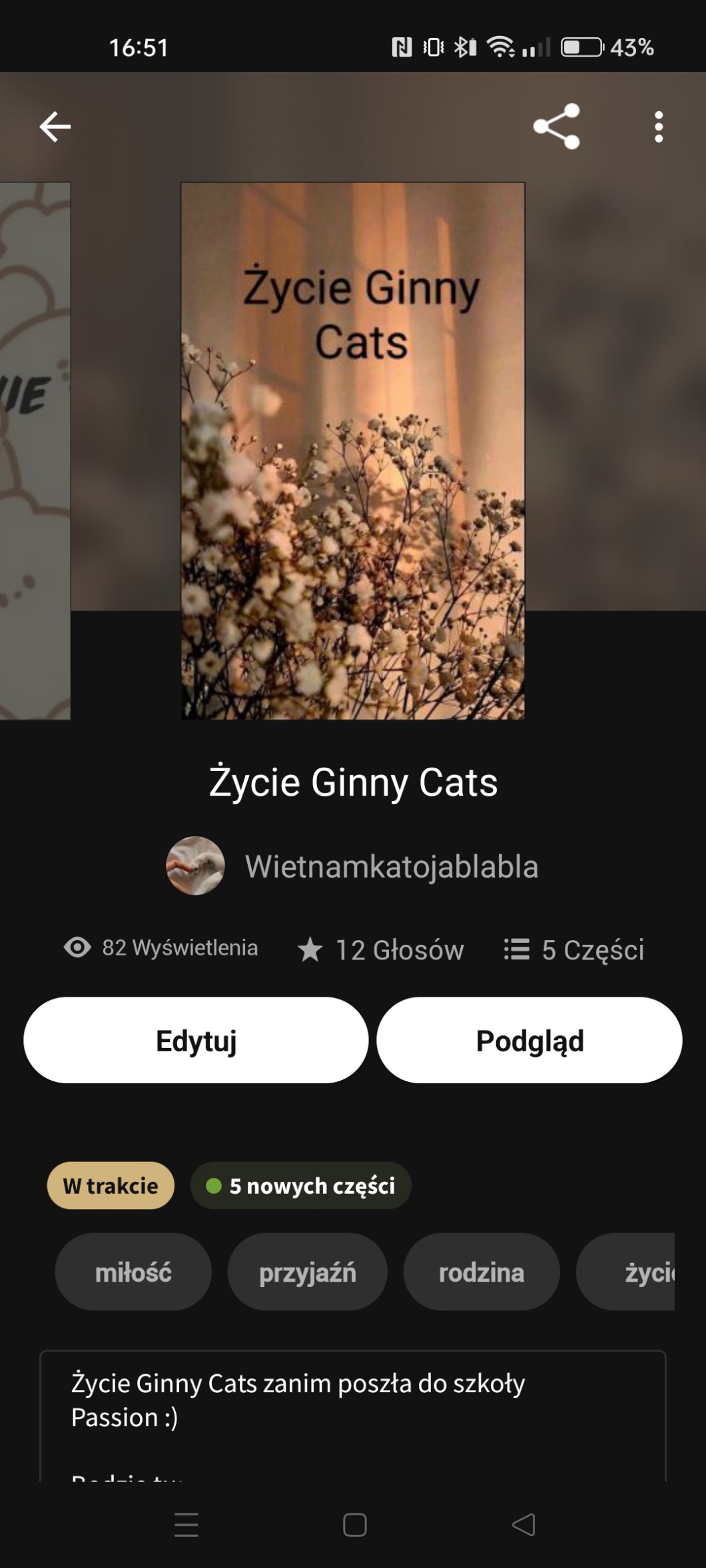Go to the system home screen
The image size is (706, 1568).
click(354, 1525)
